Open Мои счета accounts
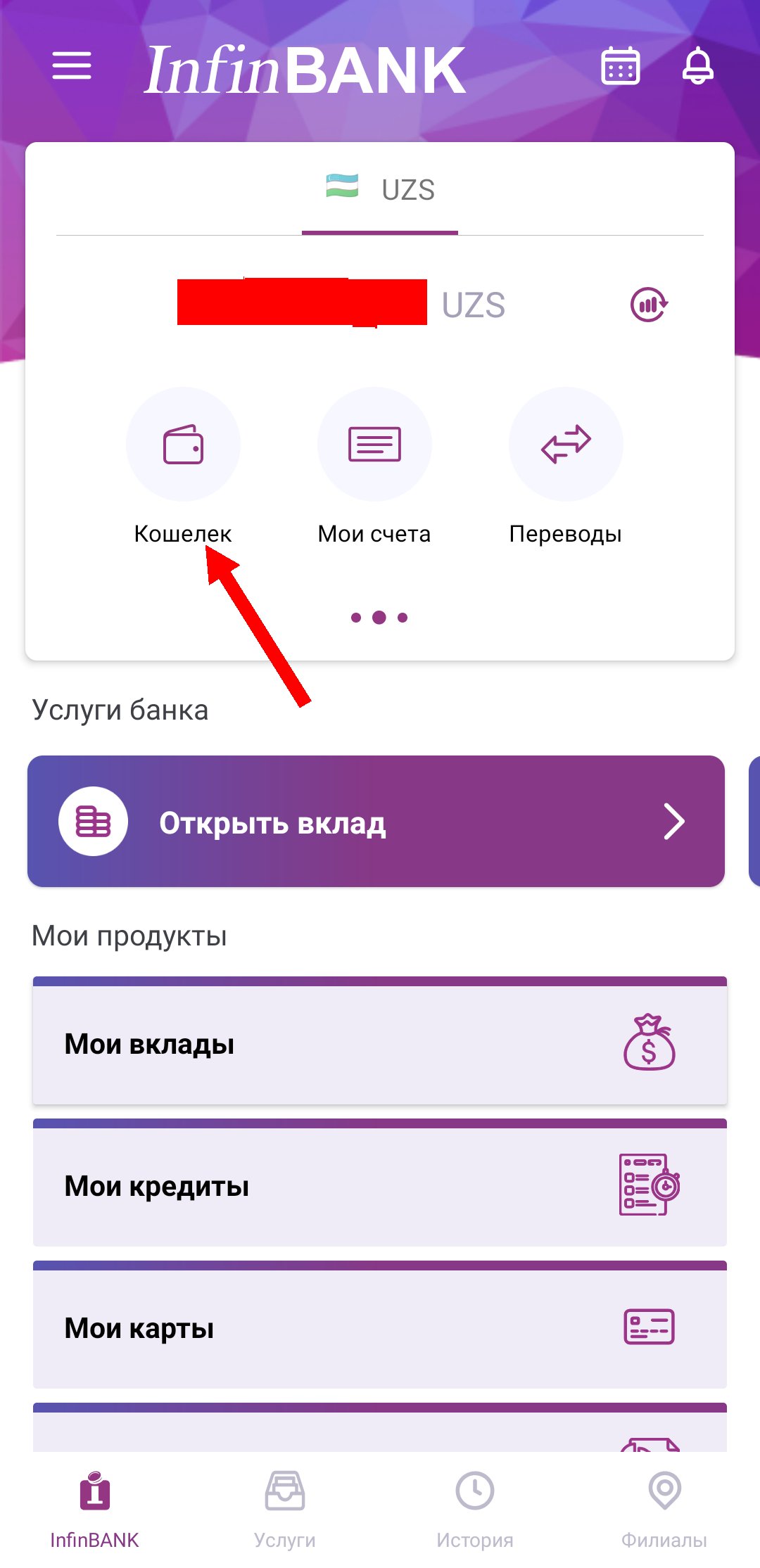Viewport: 760px width, 1568px height. click(374, 445)
